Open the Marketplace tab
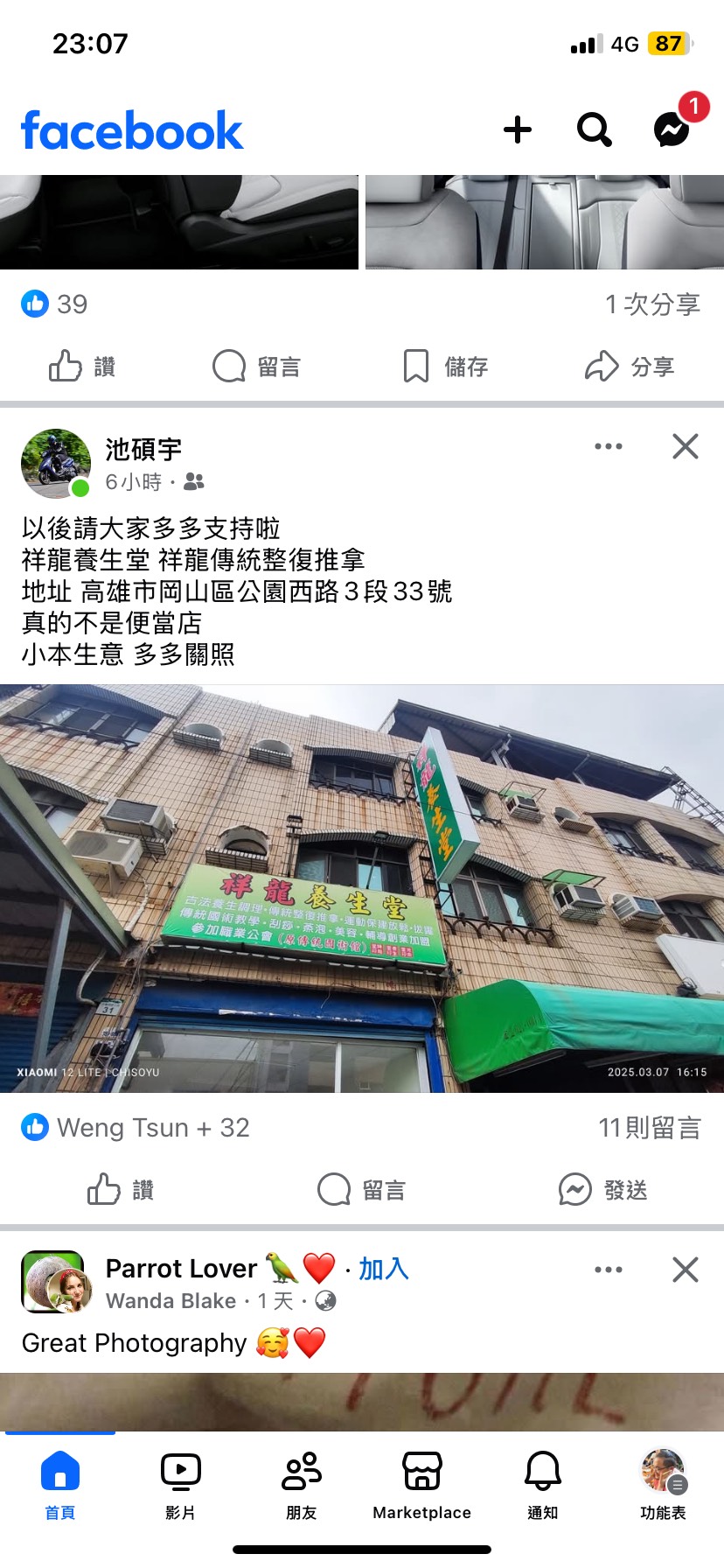Screen dimensions: 724x1568 421,1483
